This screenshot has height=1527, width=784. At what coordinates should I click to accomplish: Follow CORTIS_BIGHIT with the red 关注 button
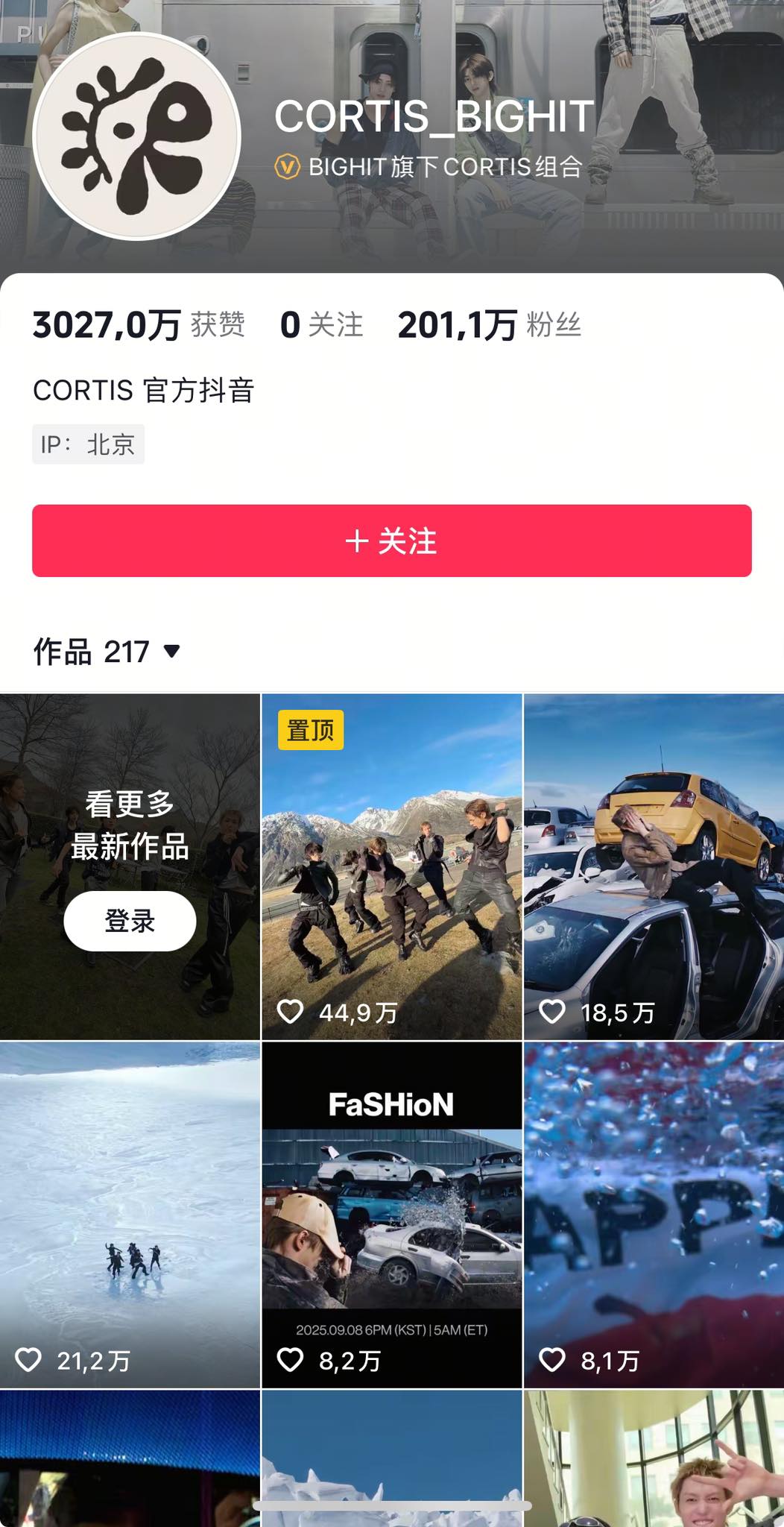pyautogui.click(x=391, y=541)
